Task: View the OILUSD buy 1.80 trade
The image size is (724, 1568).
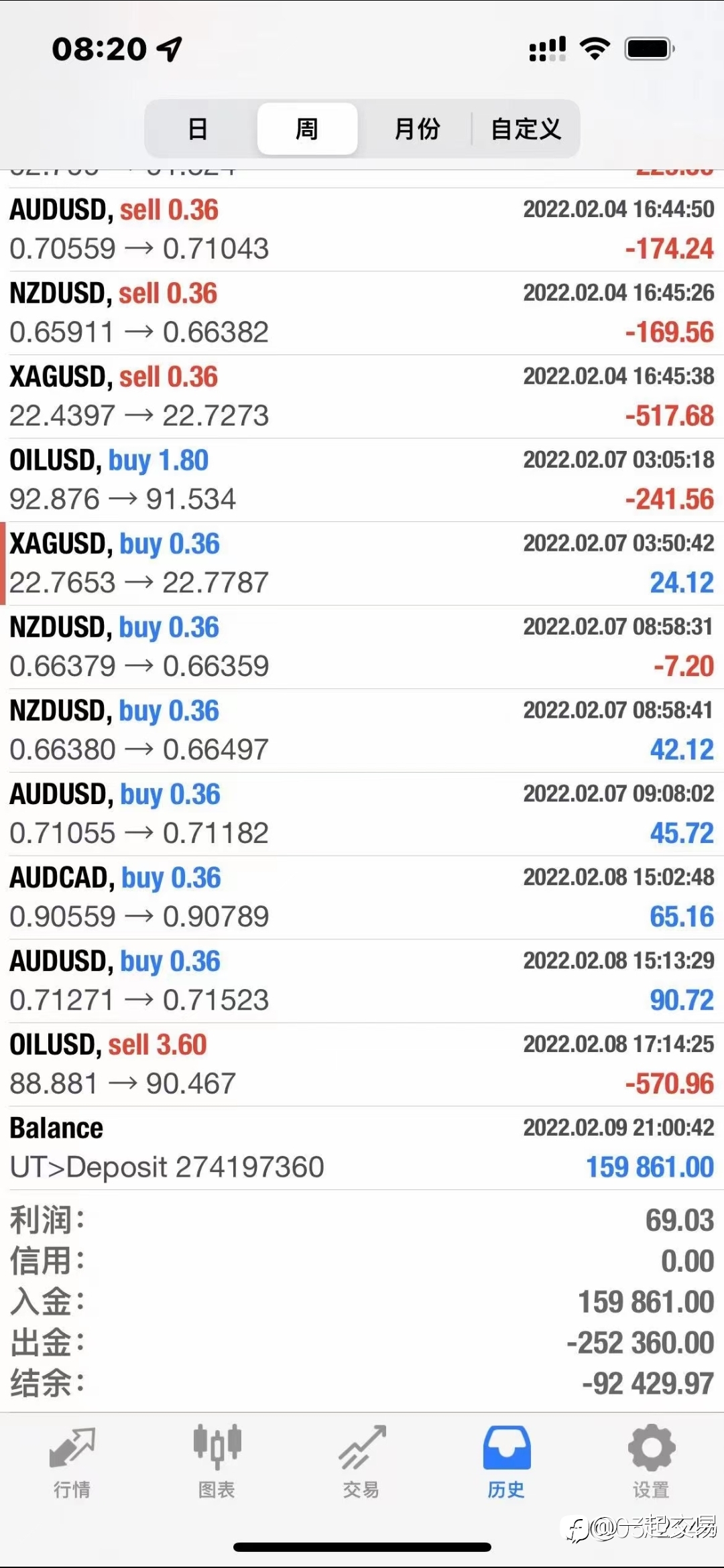Action: [x=362, y=480]
